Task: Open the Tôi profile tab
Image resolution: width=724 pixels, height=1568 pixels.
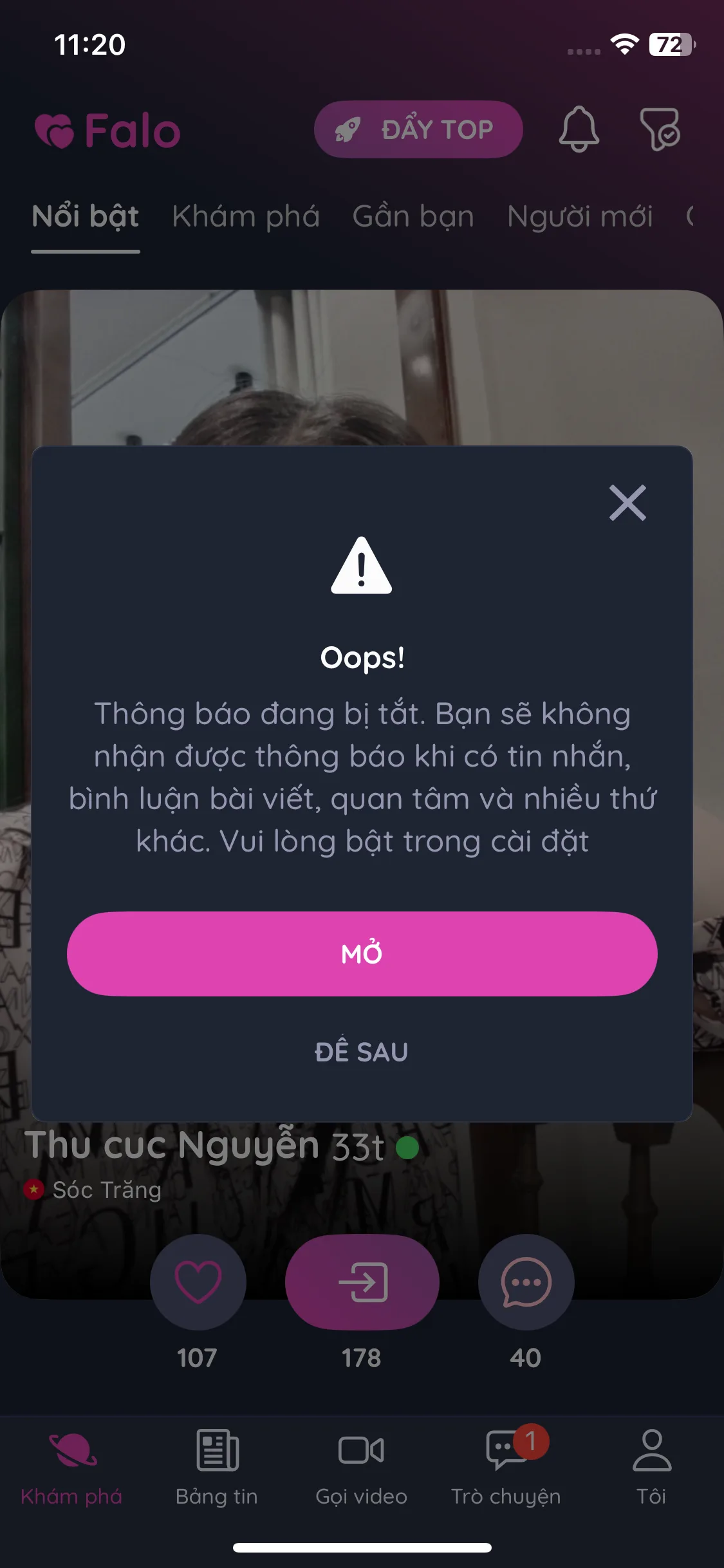Action: pyautogui.click(x=651, y=1468)
